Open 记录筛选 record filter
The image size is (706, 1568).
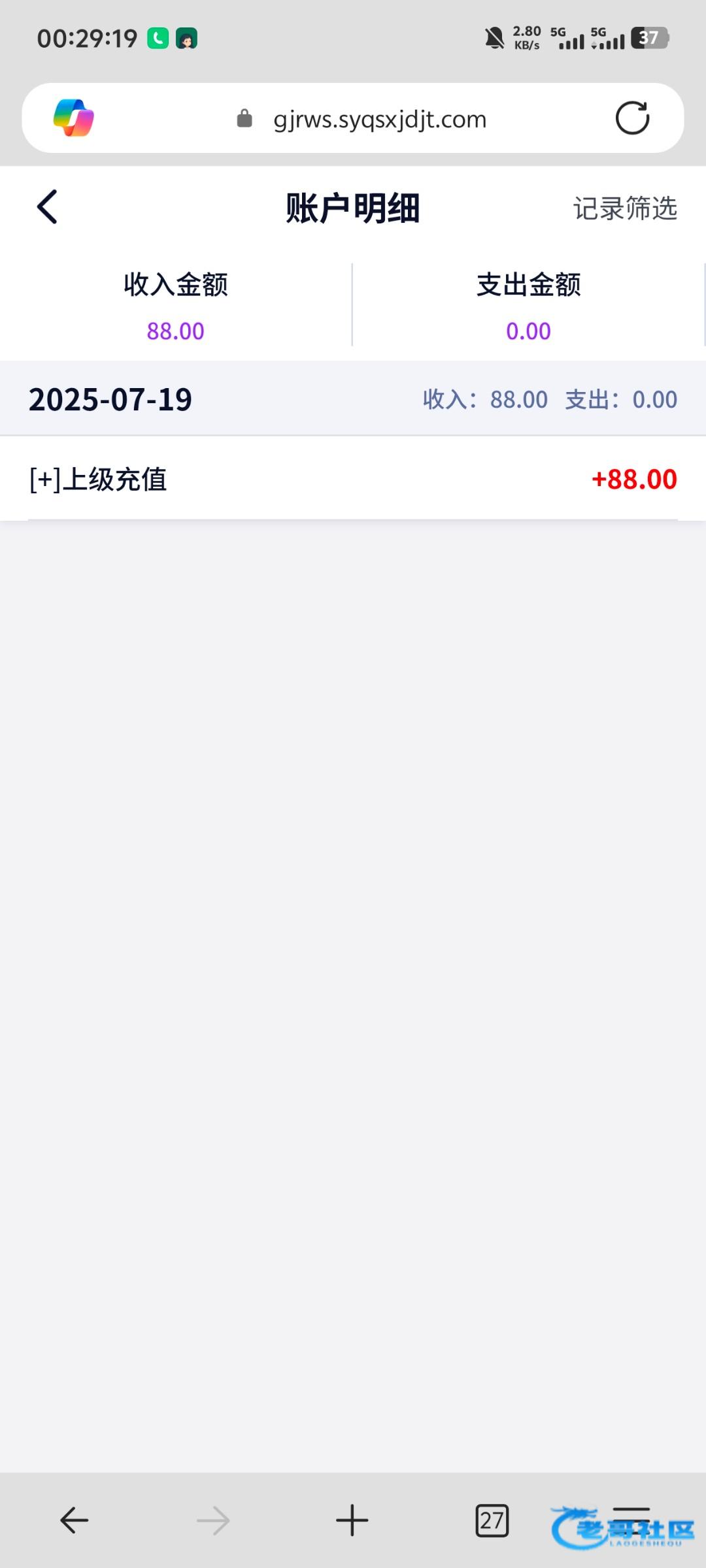click(x=625, y=208)
